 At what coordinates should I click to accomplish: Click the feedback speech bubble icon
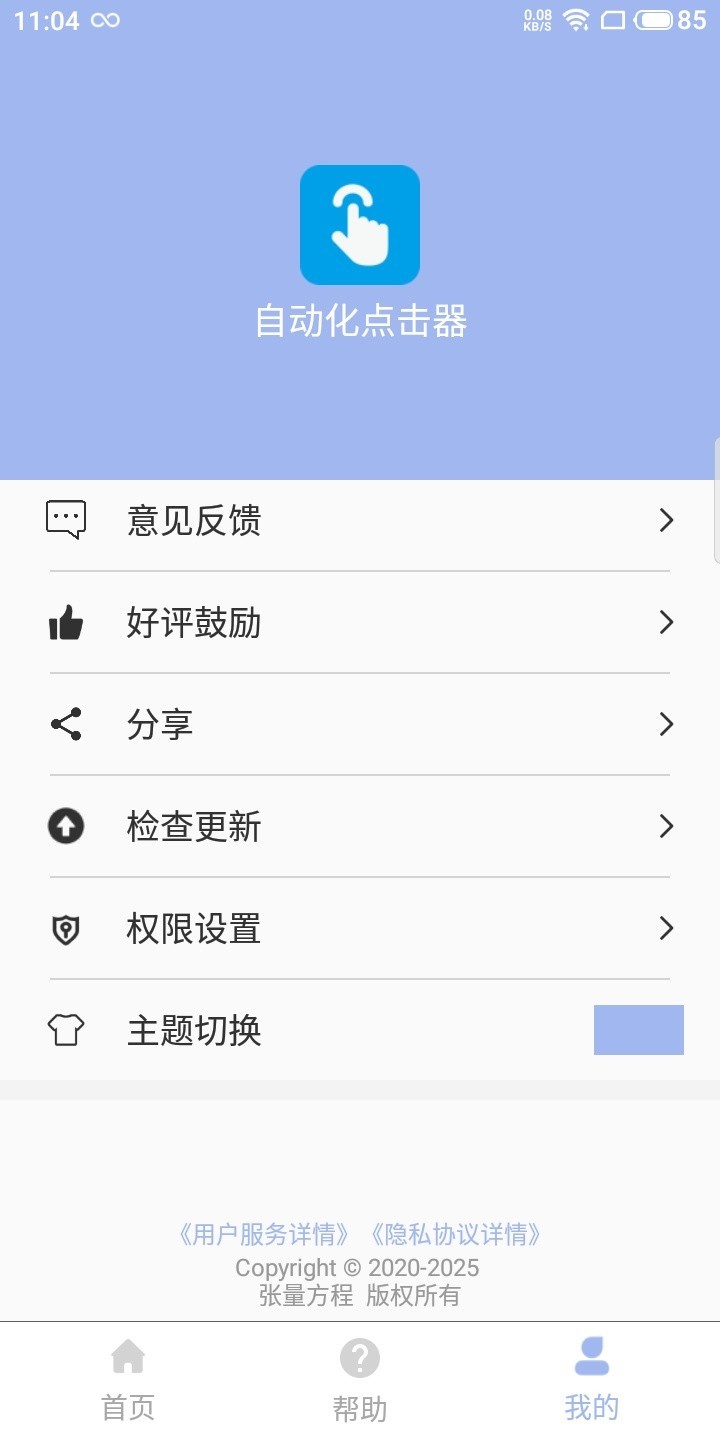(x=66, y=519)
